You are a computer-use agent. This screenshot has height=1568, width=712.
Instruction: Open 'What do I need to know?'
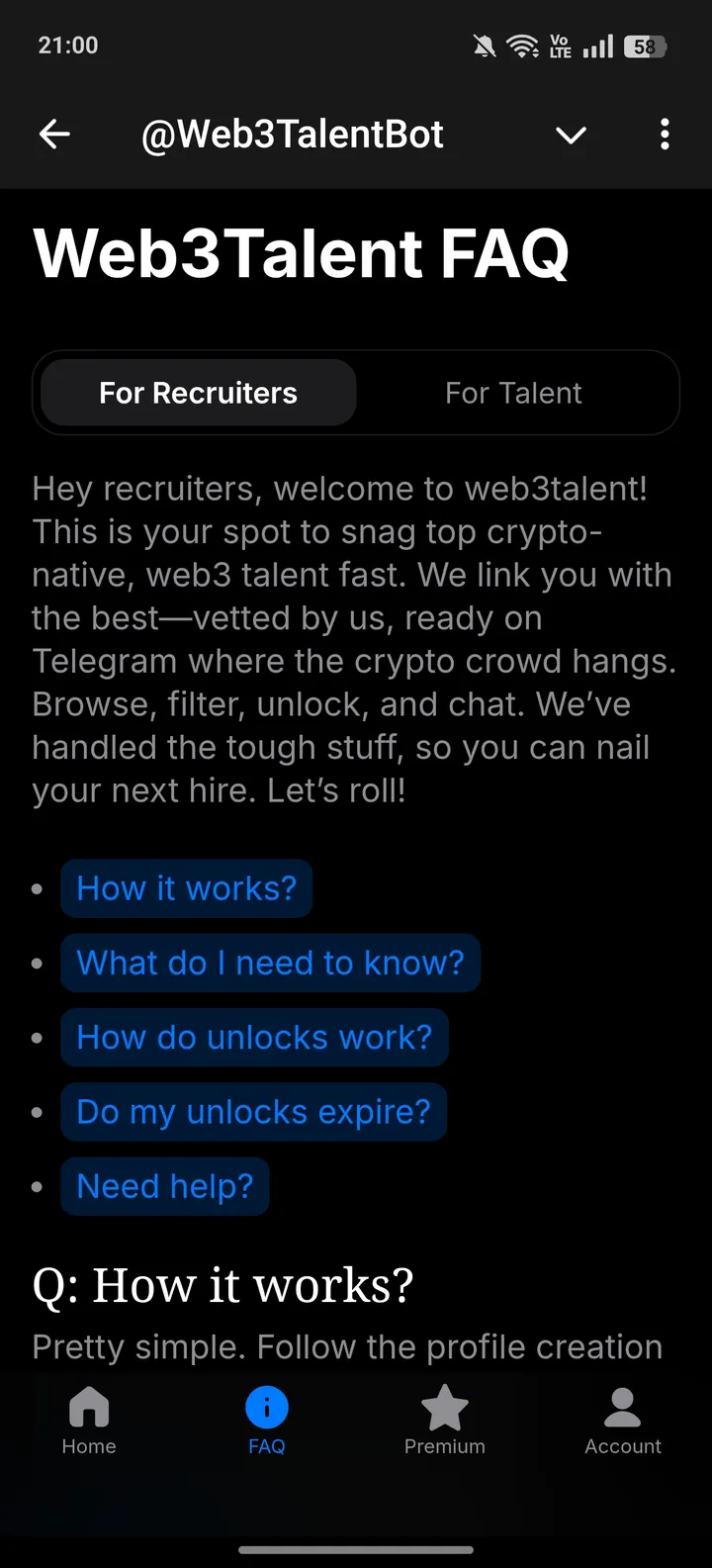[x=270, y=963]
